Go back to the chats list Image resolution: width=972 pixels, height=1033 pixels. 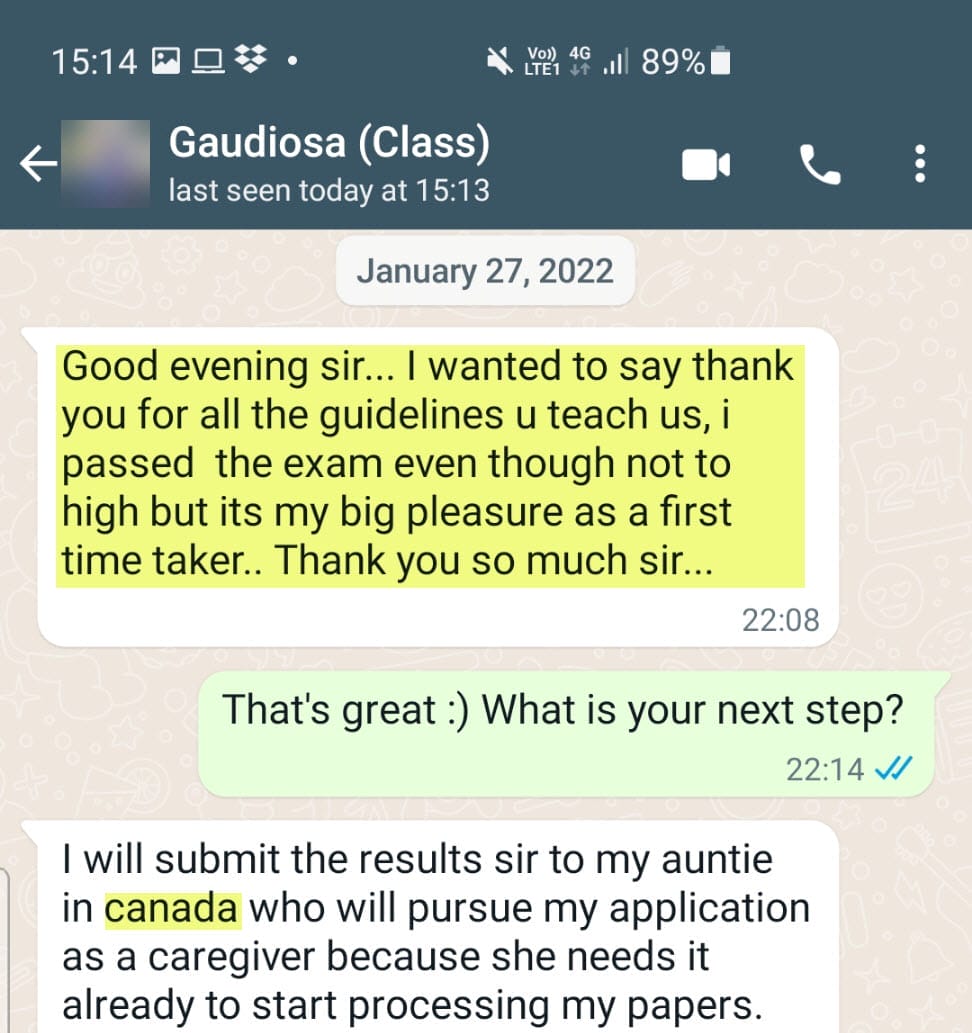point(38,165)
